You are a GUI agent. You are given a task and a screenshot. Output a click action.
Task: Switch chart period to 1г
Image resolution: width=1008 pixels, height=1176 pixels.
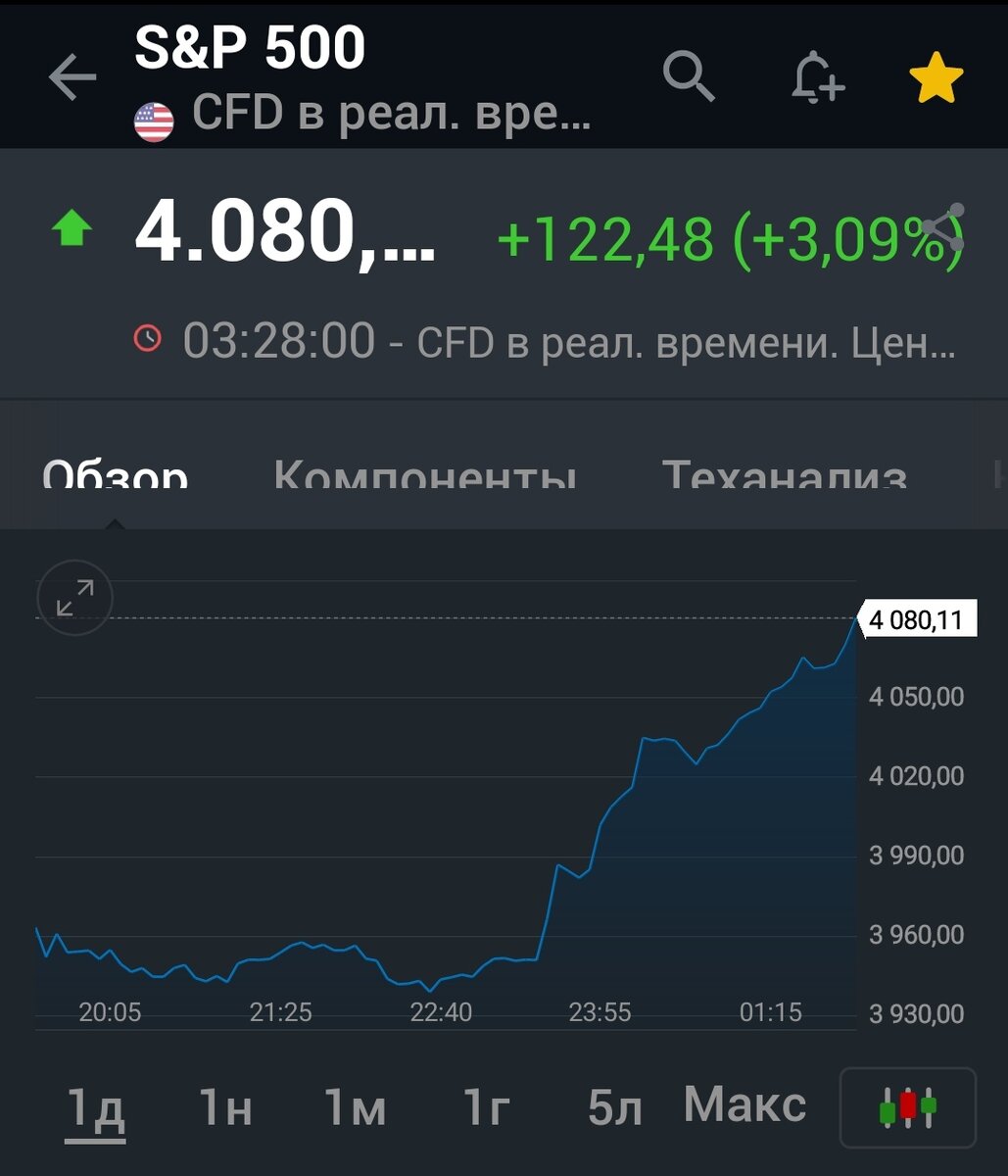487,1105
